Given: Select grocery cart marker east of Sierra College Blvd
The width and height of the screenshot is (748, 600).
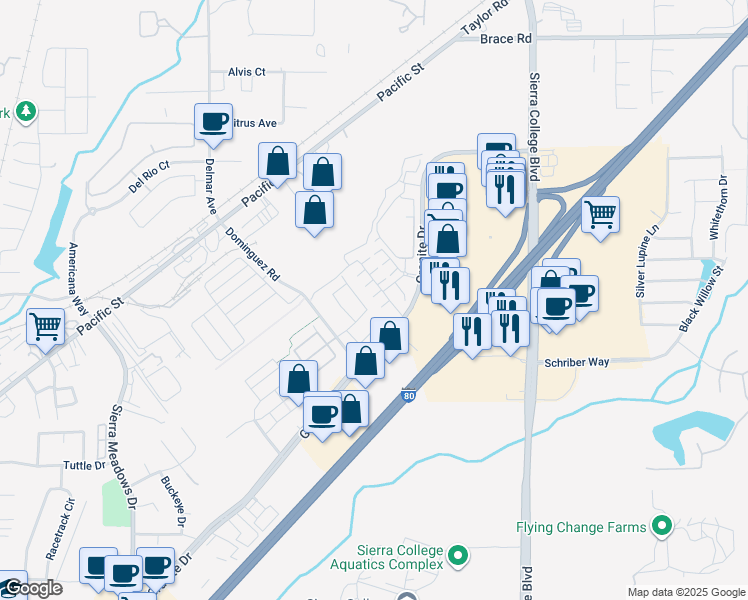Looking at the screenshot, I should point(600,214).
